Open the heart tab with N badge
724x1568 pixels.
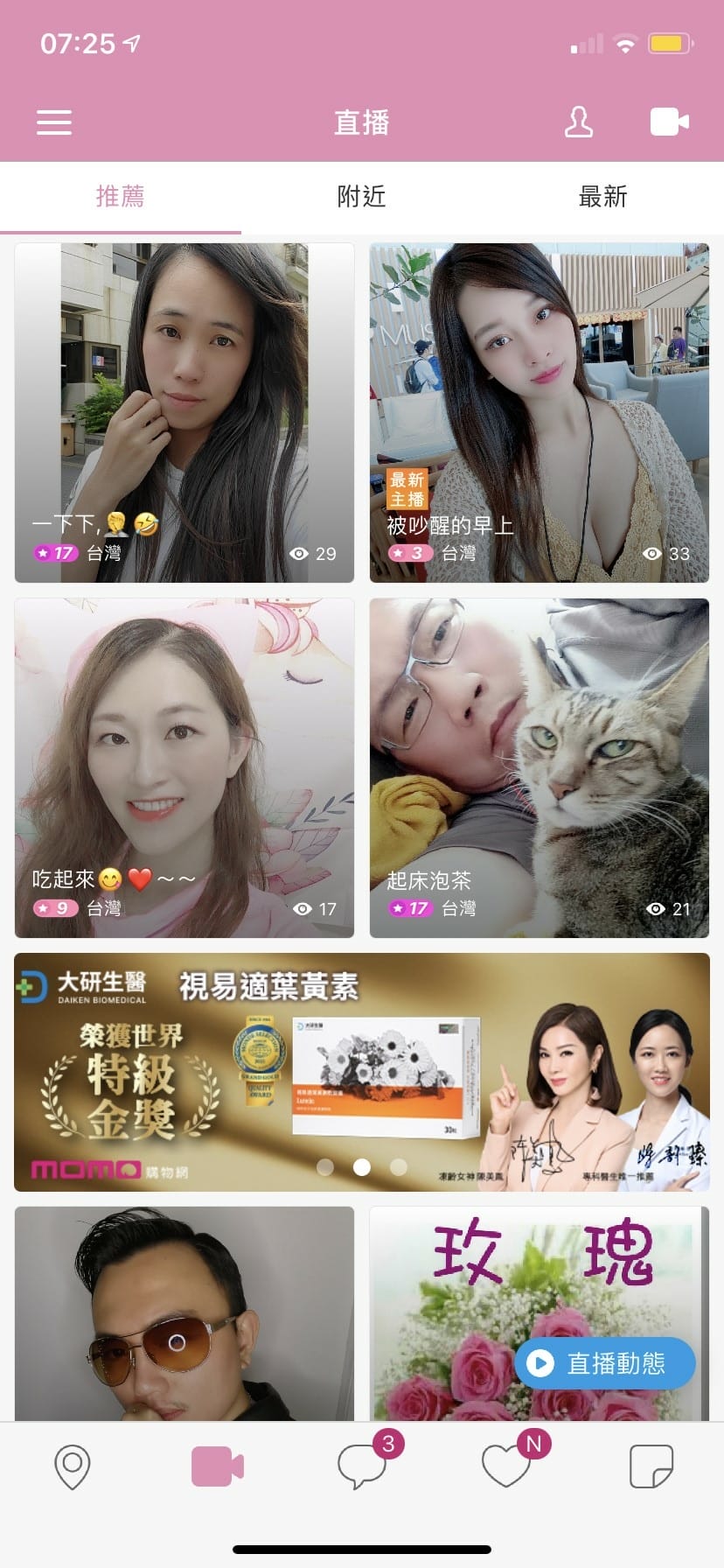pos(506,1466)
